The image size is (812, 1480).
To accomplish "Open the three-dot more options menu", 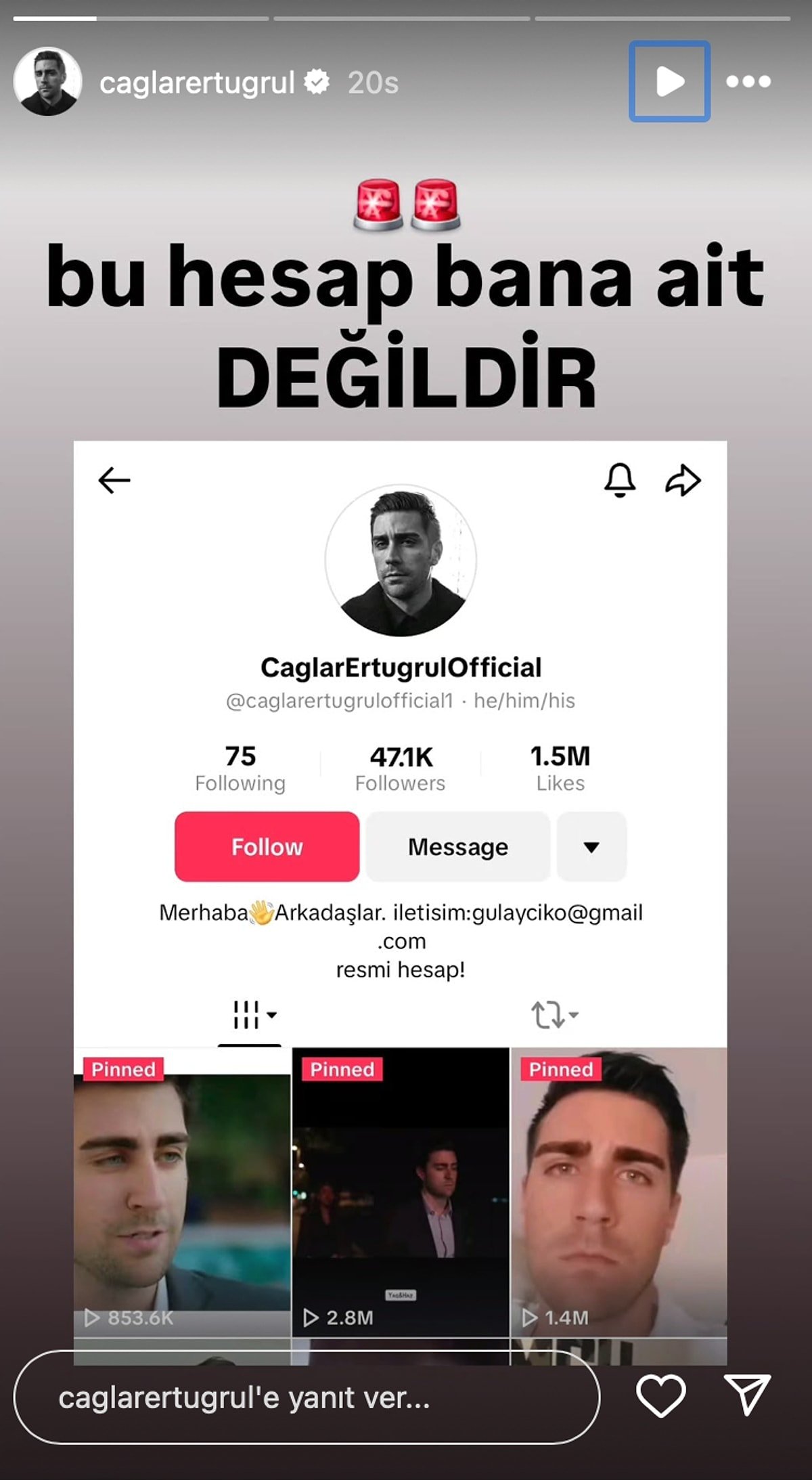I will (x=748, y=82).
